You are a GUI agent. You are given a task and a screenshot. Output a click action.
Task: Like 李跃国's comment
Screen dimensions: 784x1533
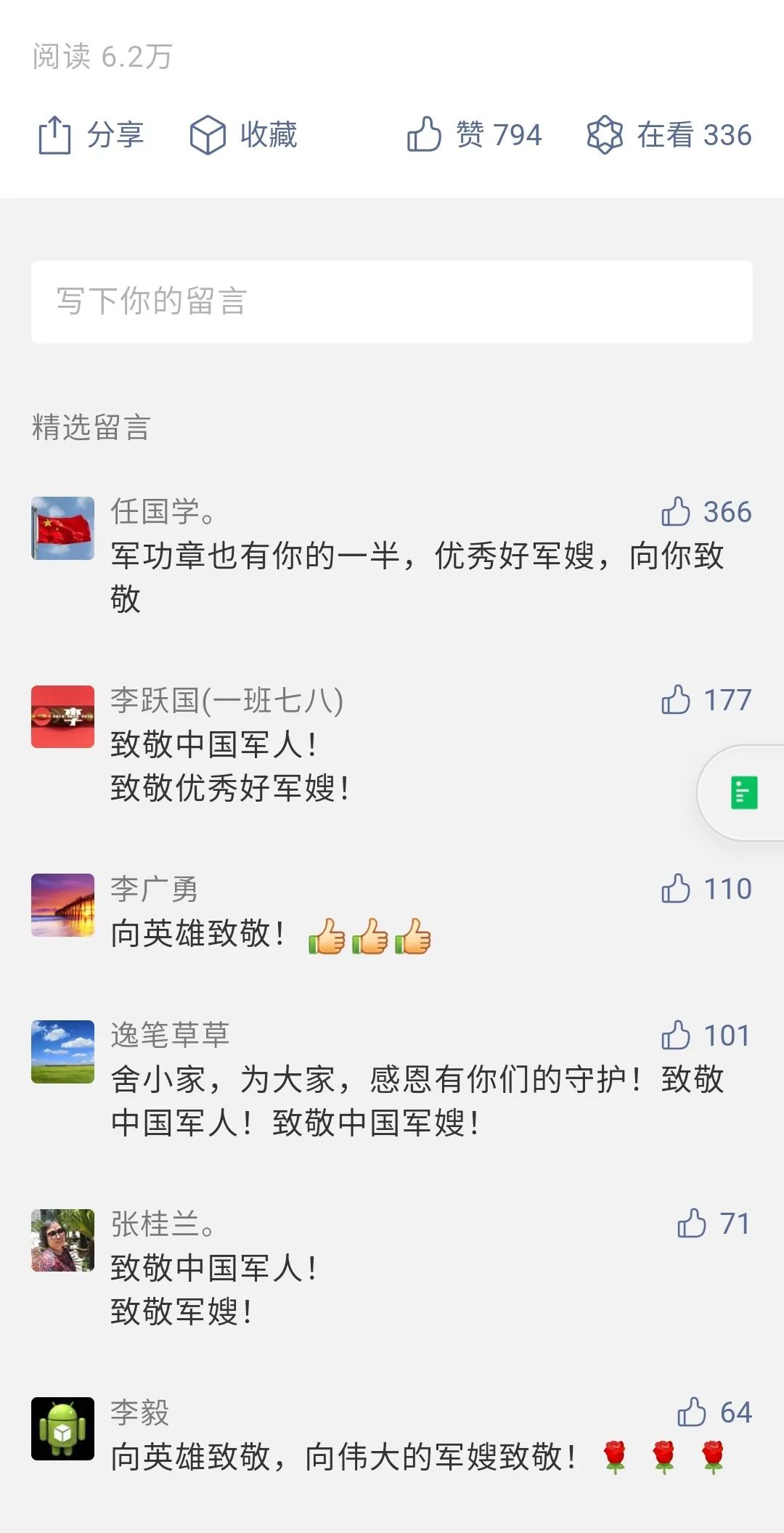676,700
